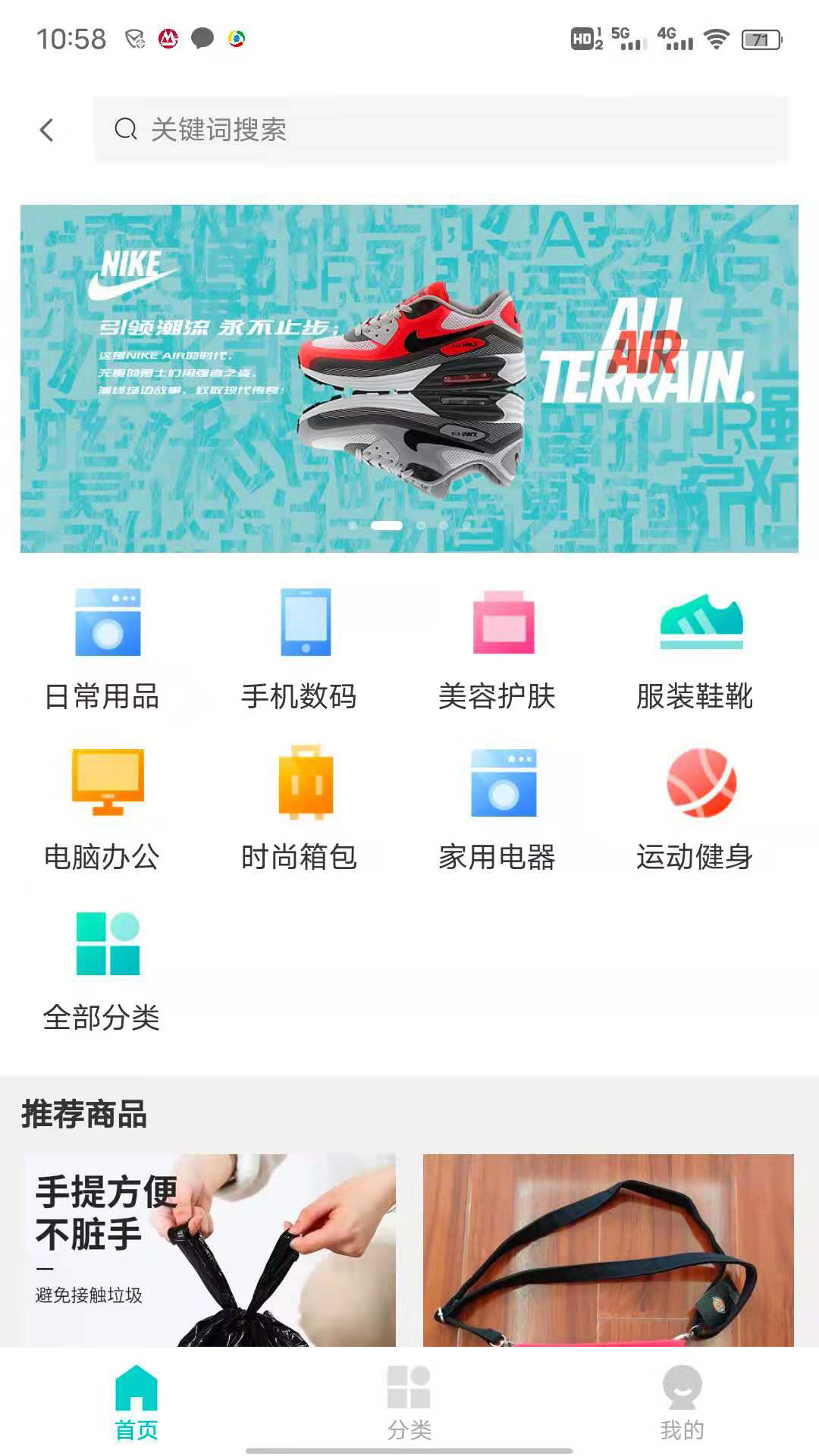Switch to the 分类 tab
Viewport: 819px width, 1456px height.
tap(409, 1403)
